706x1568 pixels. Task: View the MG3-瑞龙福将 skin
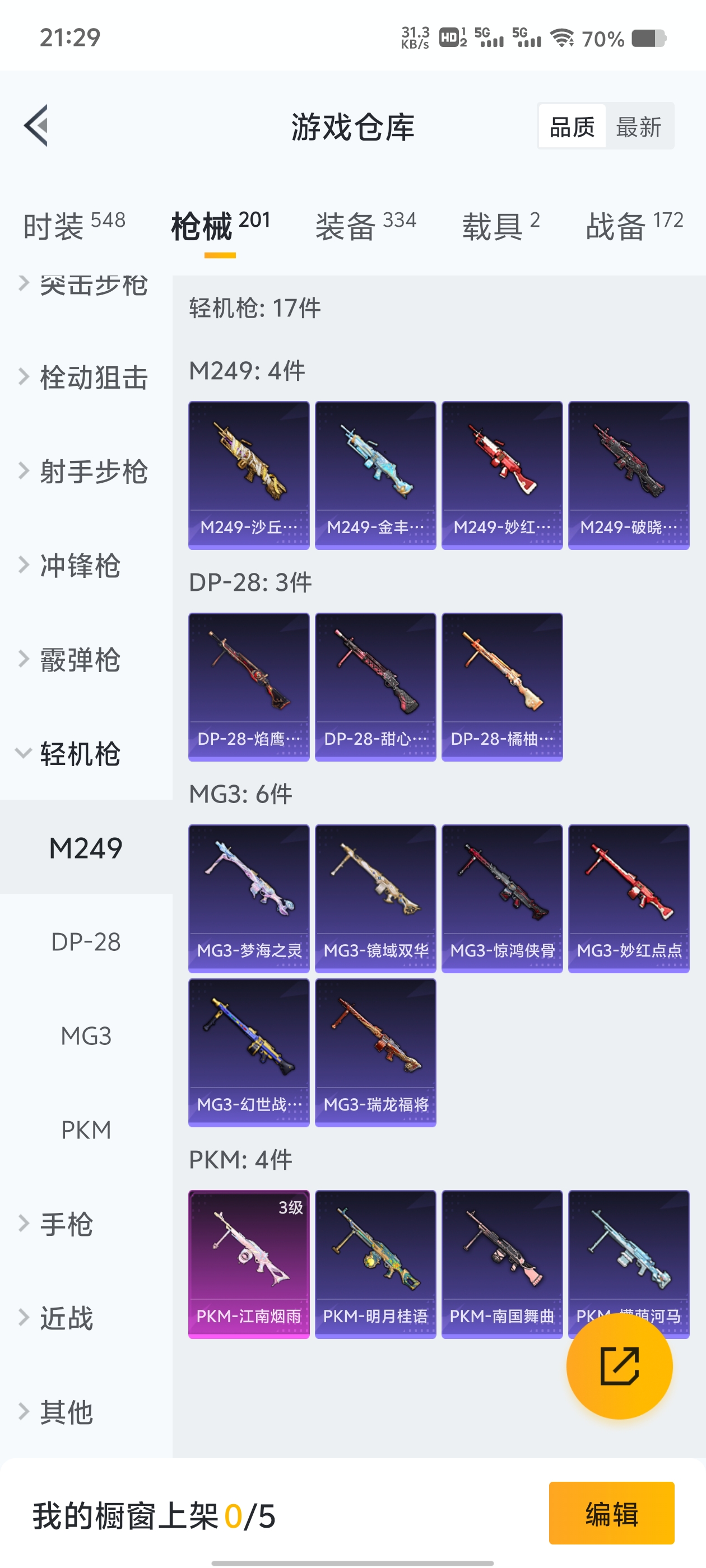pos(375,1052)
